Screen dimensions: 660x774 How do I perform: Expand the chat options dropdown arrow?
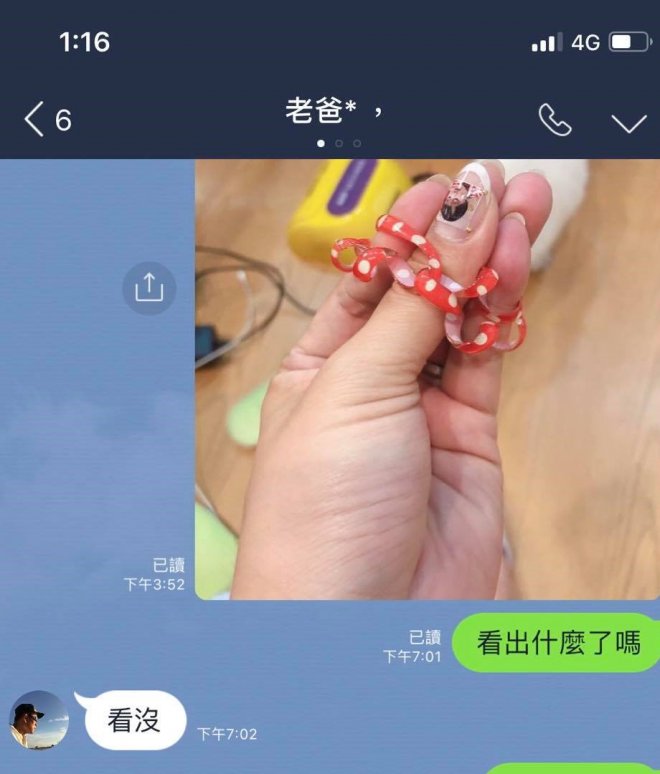click(629, 122)
